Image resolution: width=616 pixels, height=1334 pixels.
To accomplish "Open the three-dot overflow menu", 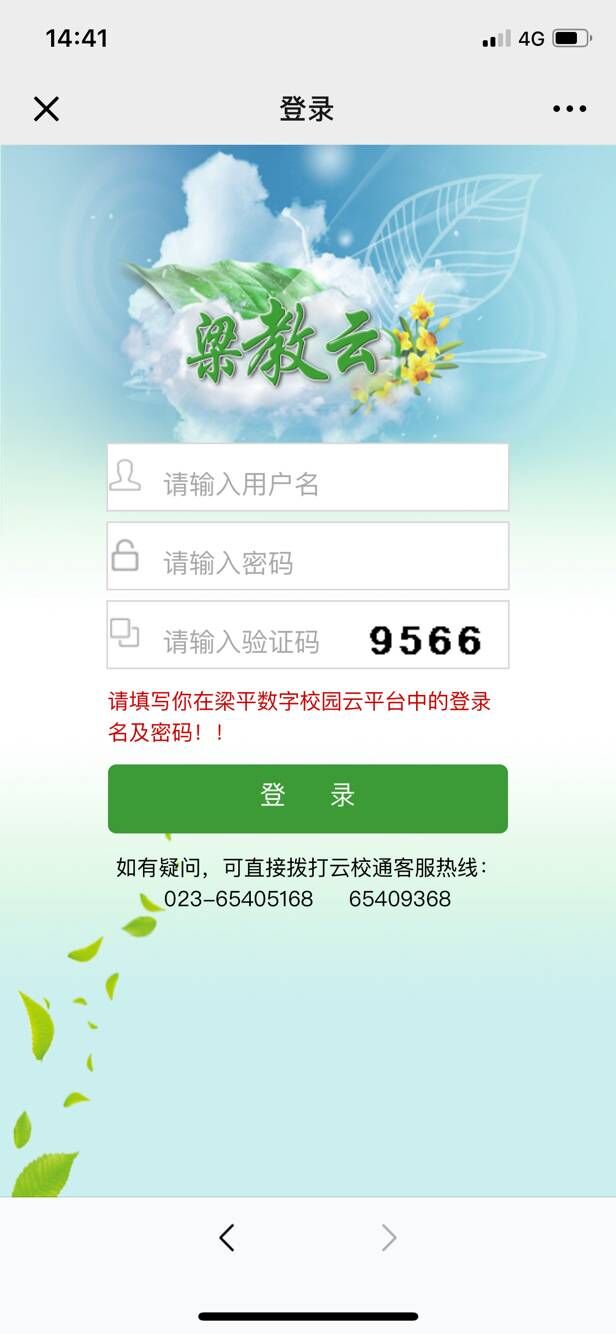I will tap(569, 109).
